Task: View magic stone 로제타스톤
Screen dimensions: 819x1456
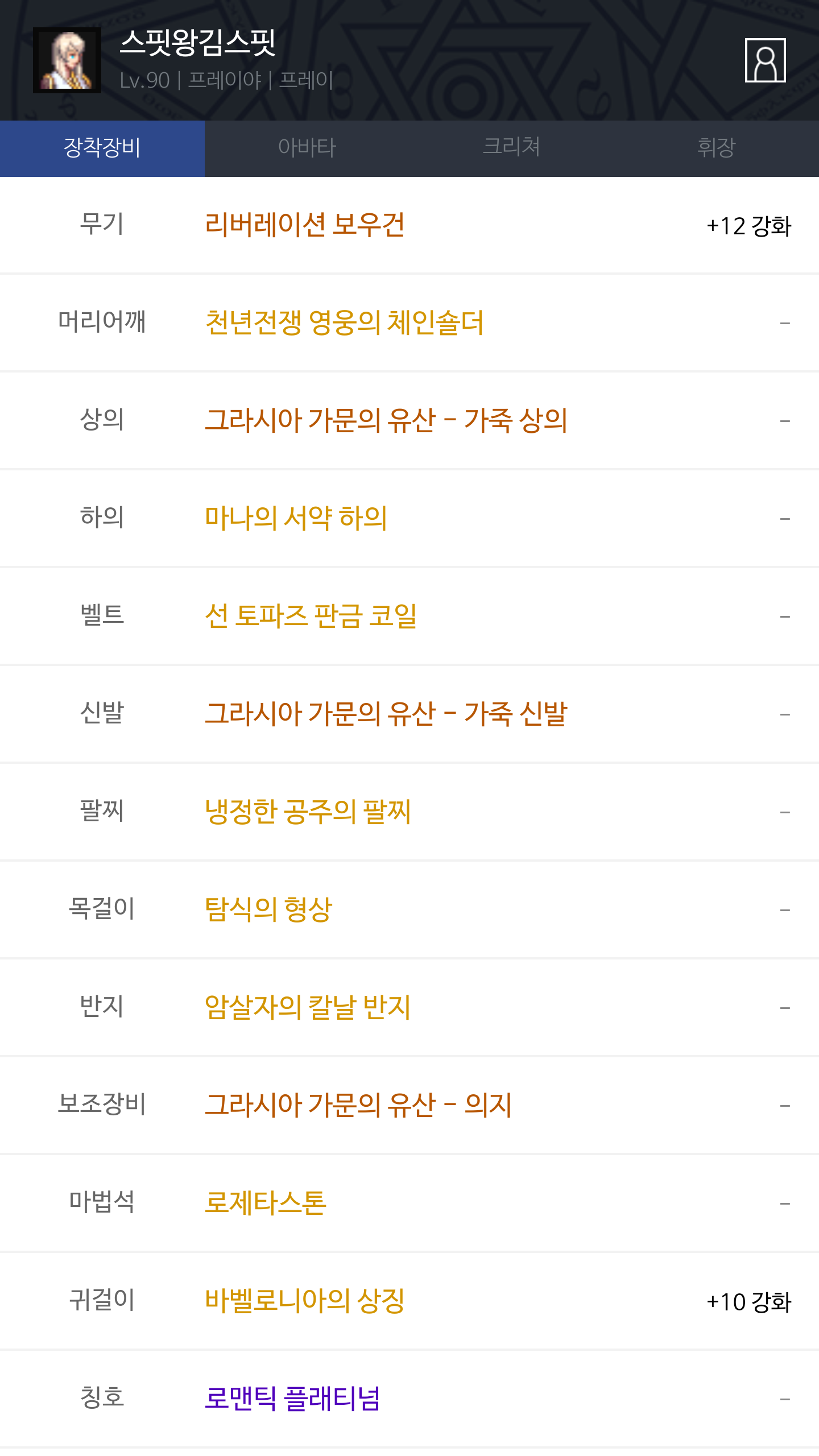Action: pos(266,1203)
